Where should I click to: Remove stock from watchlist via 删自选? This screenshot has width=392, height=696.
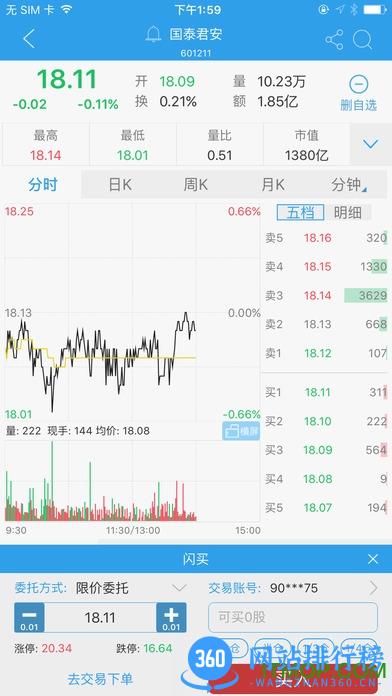(359, 93)
